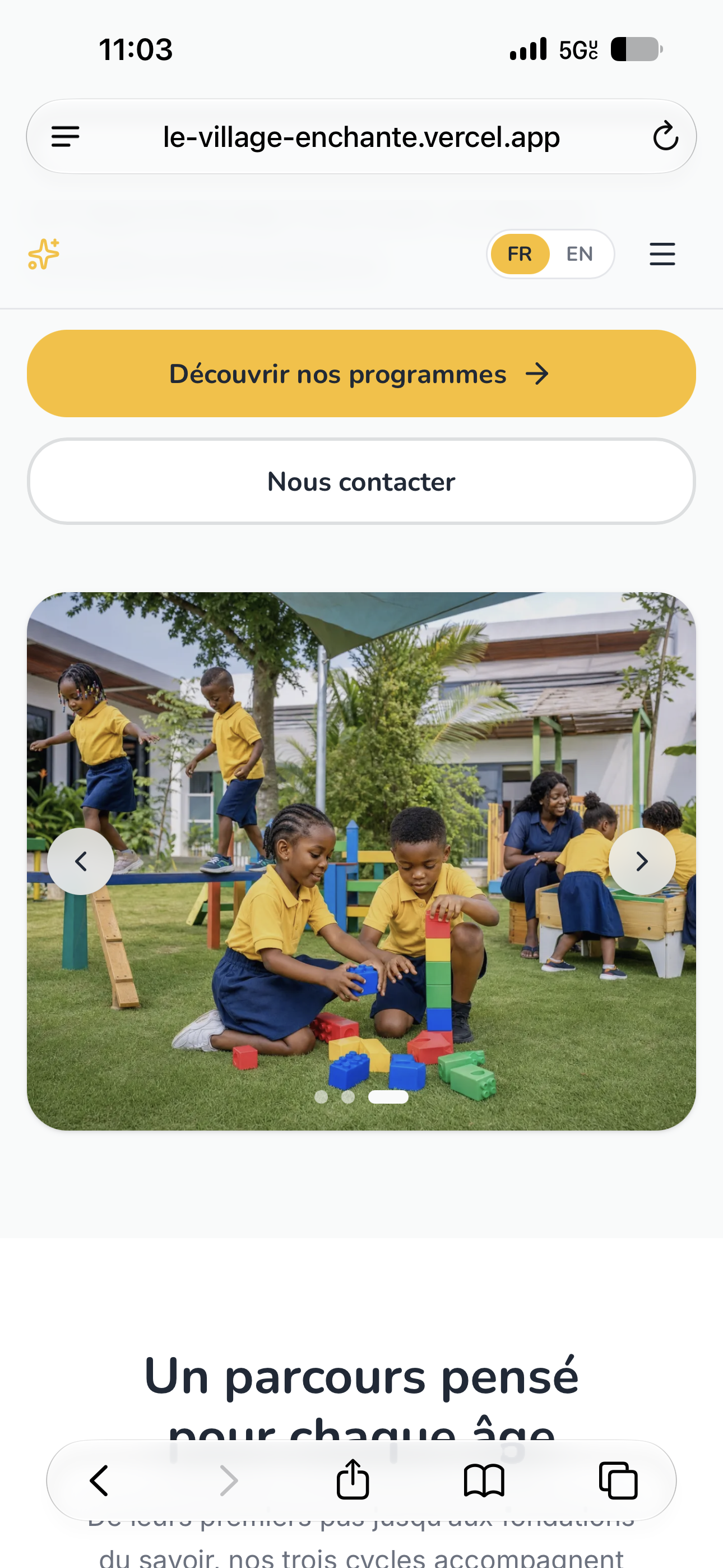This screenshot has width=723, height=1568.
Task: Tap the Nous contacter button
Action: tap(361, 482)
